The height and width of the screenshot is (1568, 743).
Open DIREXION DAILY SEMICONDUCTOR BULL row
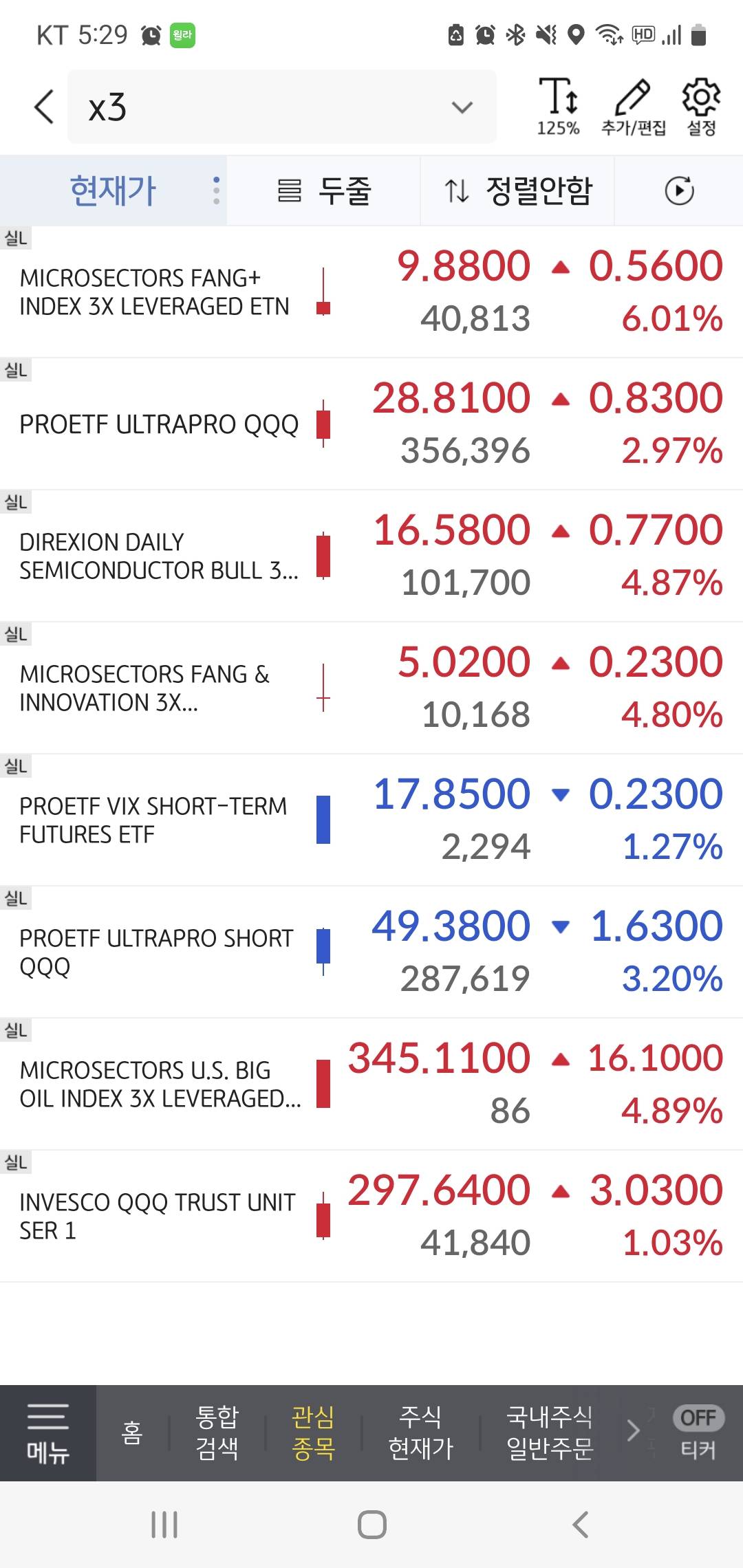[x=159, y=556]
